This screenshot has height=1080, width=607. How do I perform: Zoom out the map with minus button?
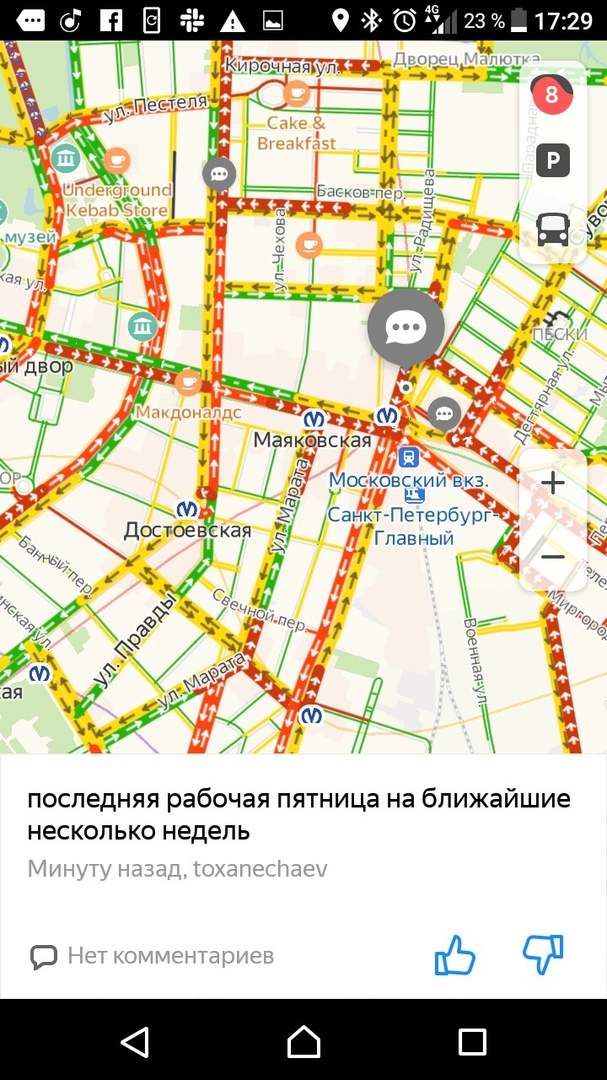coord(552,557)
